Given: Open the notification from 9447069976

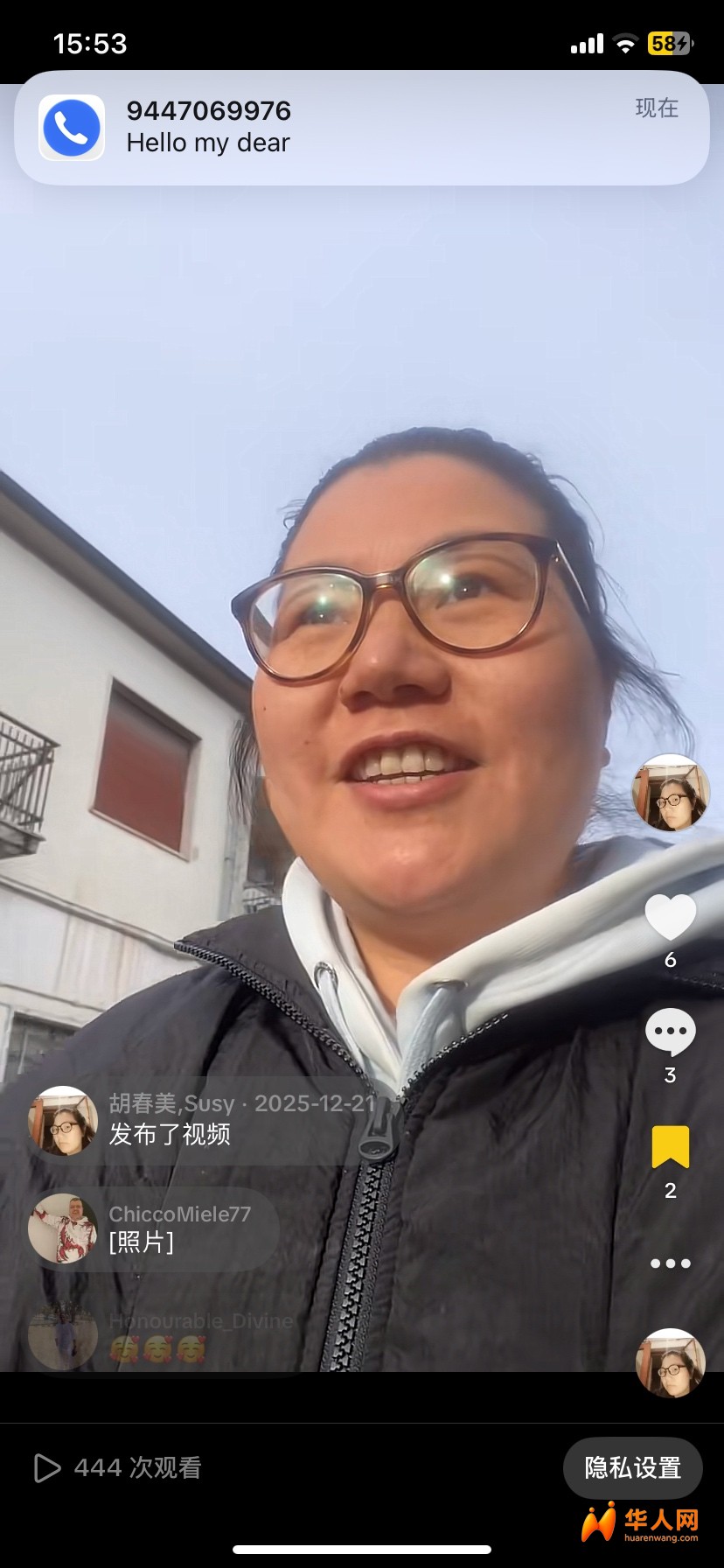Looking at the screenshot, I should tap(361, 128).
